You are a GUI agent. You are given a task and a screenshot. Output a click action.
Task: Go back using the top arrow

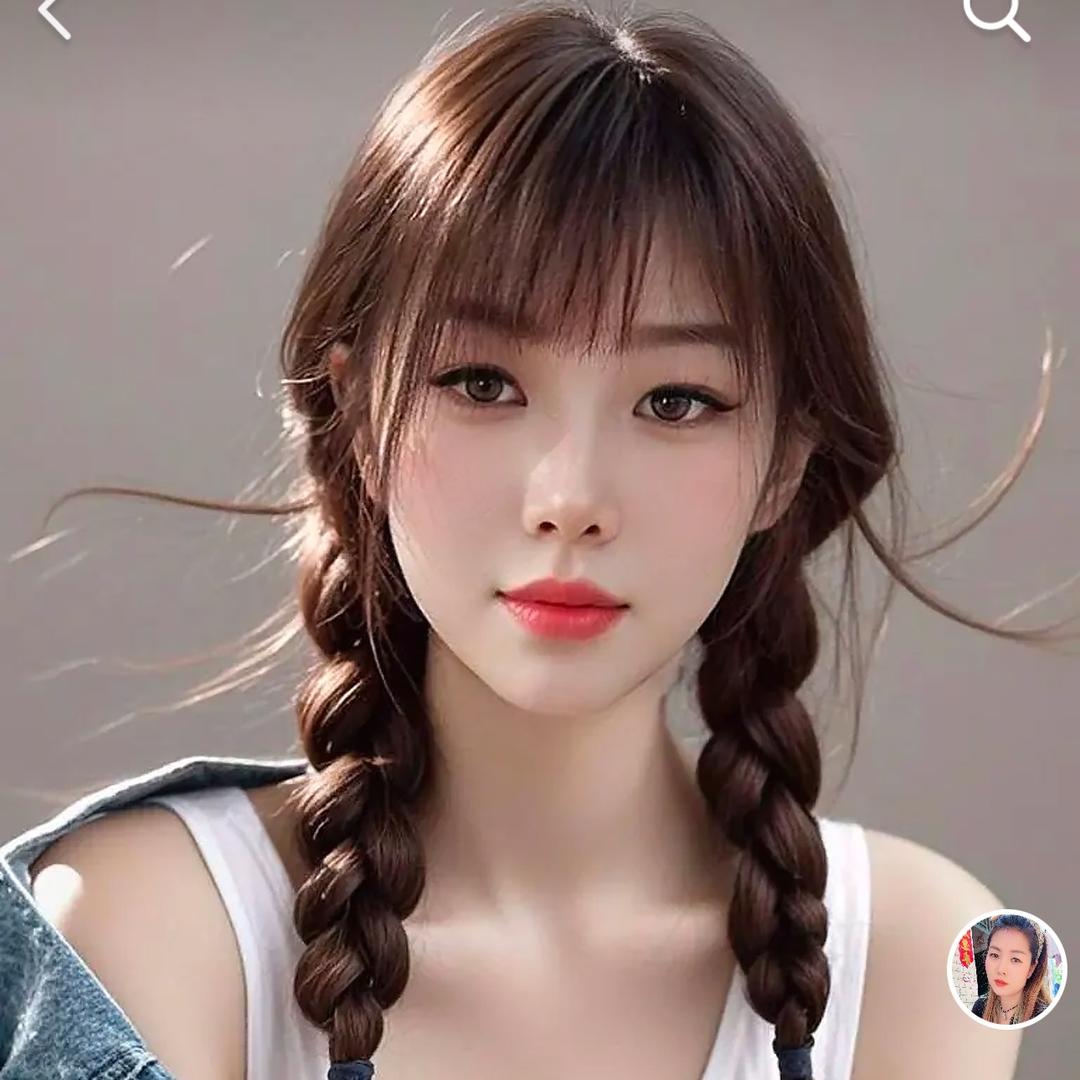click(x=54, y=16)
